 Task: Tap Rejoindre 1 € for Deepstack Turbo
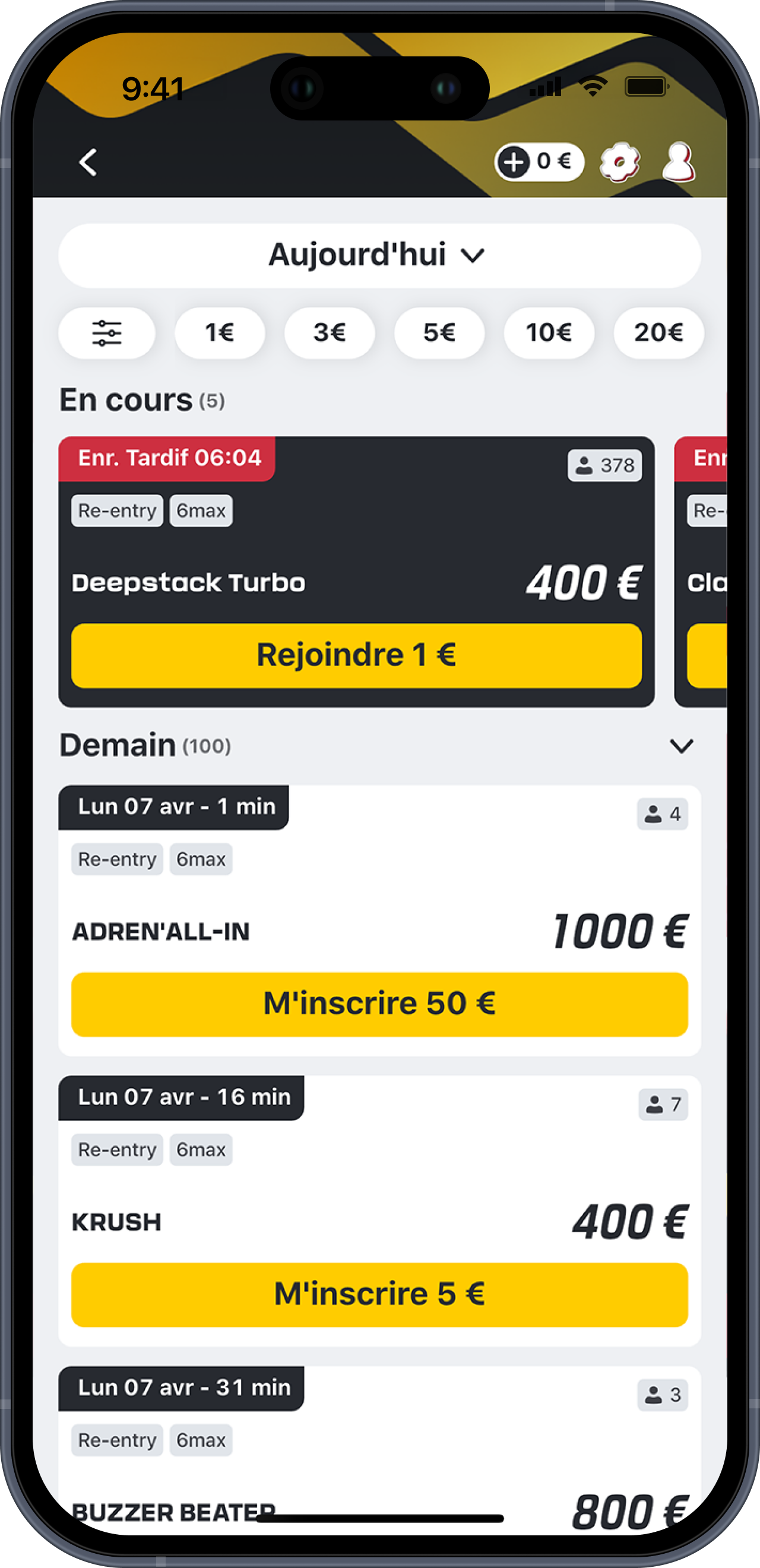click(x=356, y=656)
